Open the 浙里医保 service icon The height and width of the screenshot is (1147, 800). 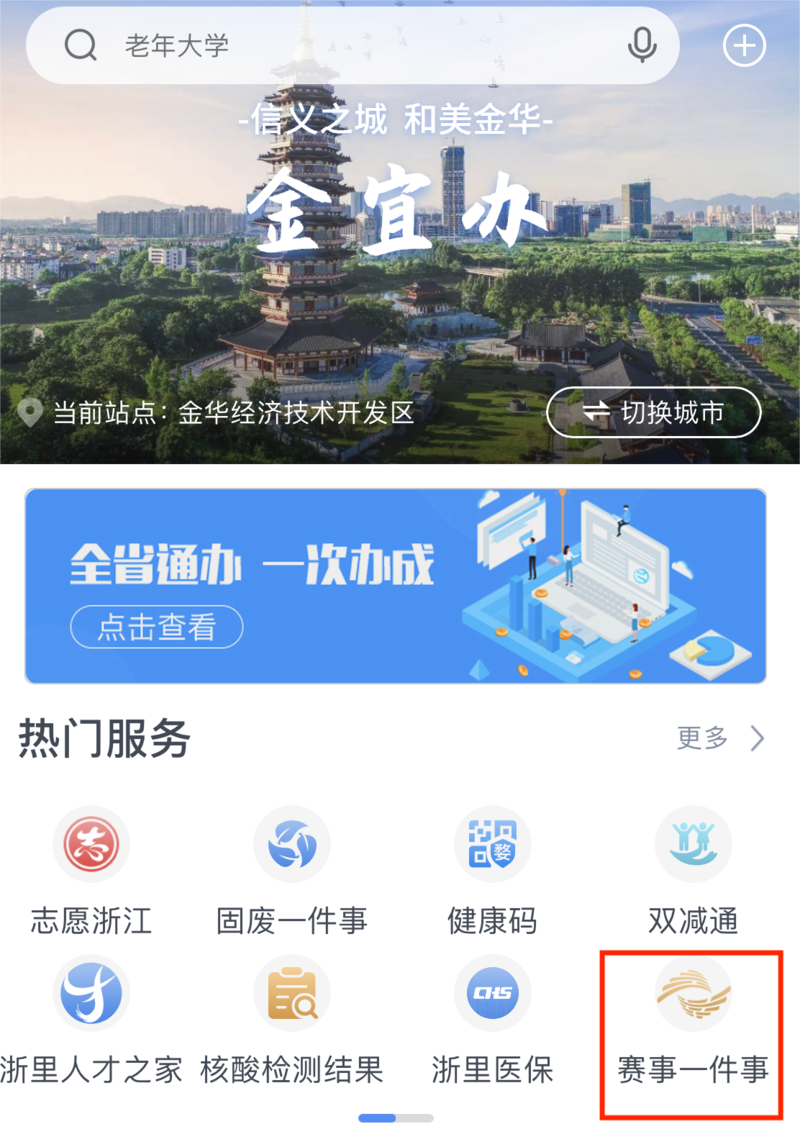(491, 992)
